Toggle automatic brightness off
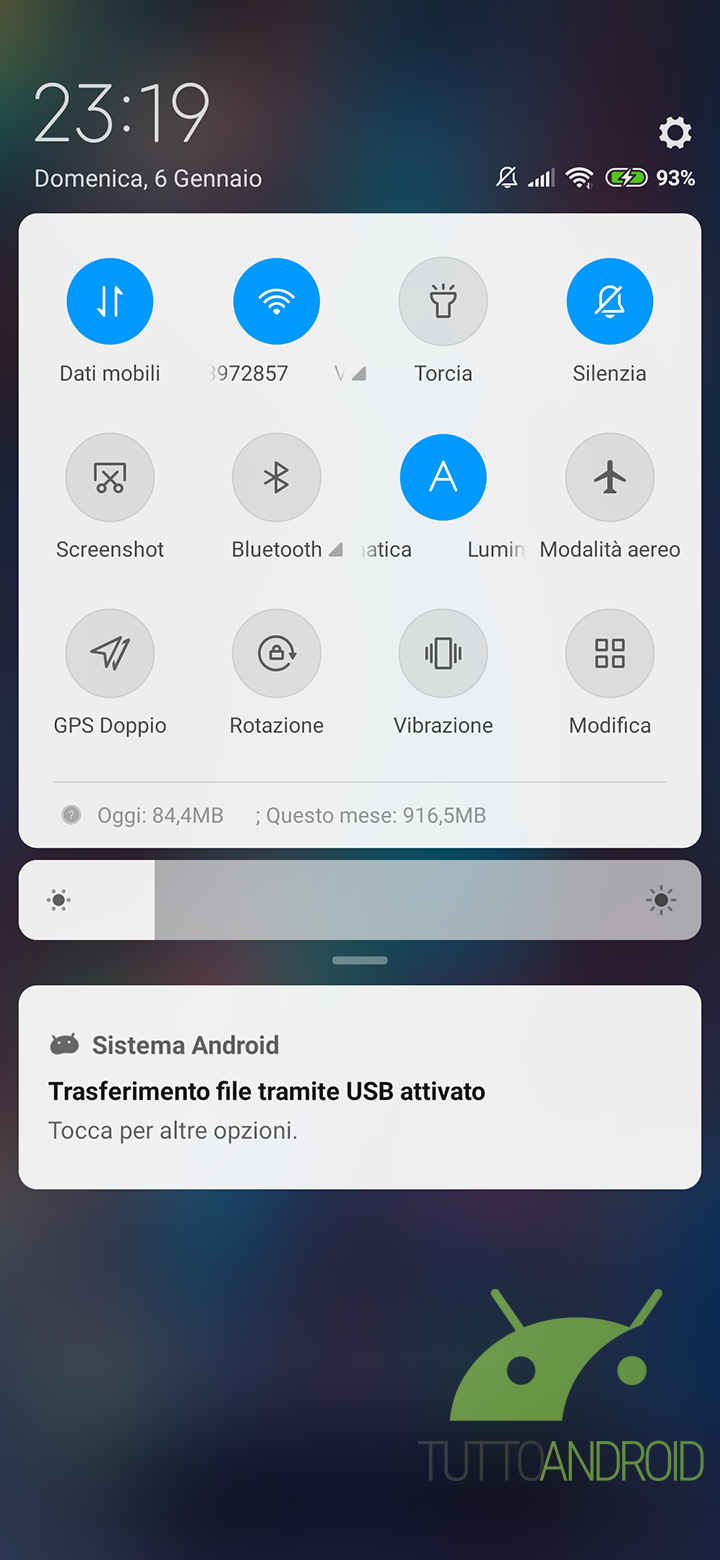Image resolution: width=720 pixels, height=1560 pixels. pos(443,477)
